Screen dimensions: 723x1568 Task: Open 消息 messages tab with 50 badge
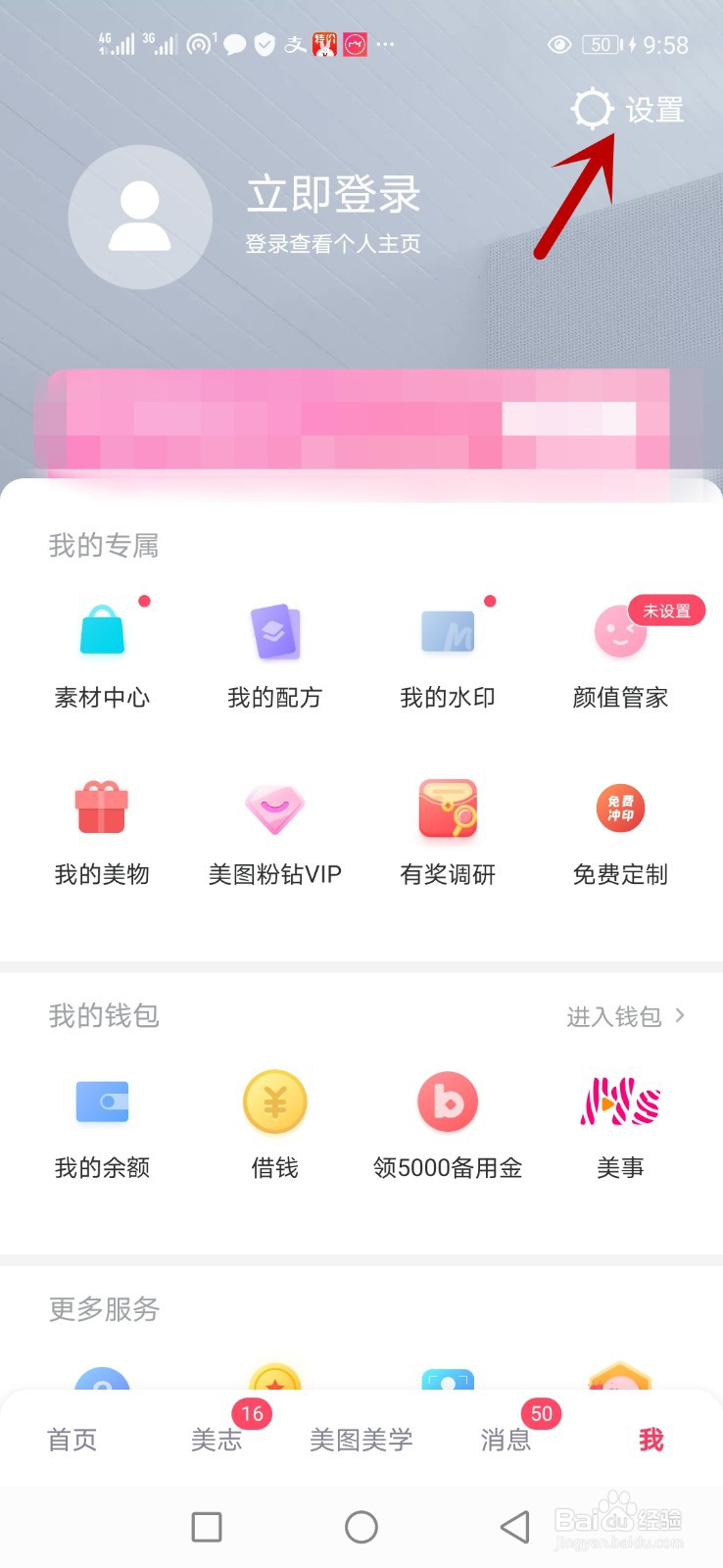pos(506,1439)
